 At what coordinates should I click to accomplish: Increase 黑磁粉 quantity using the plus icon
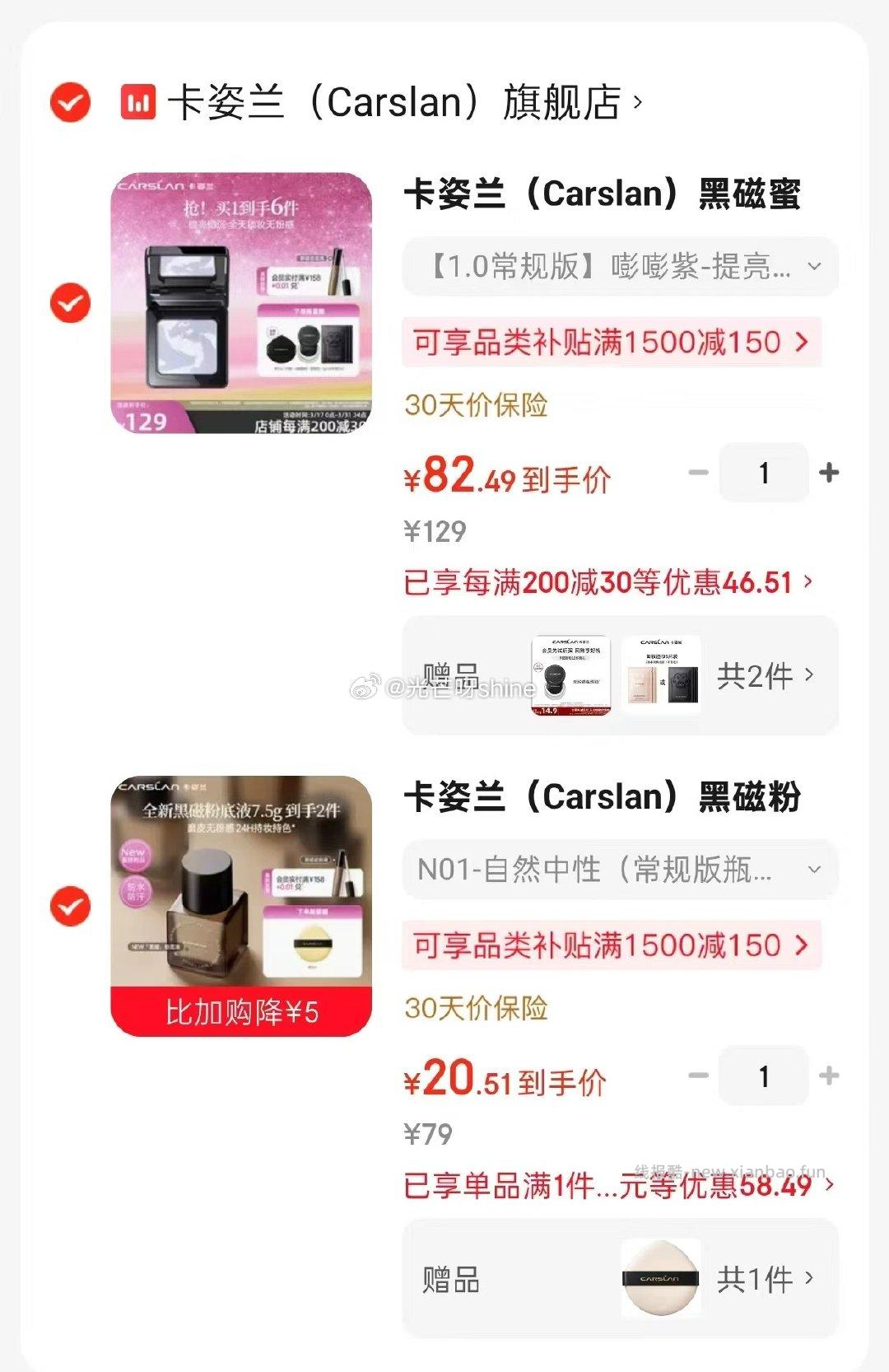pos(829,1076)
